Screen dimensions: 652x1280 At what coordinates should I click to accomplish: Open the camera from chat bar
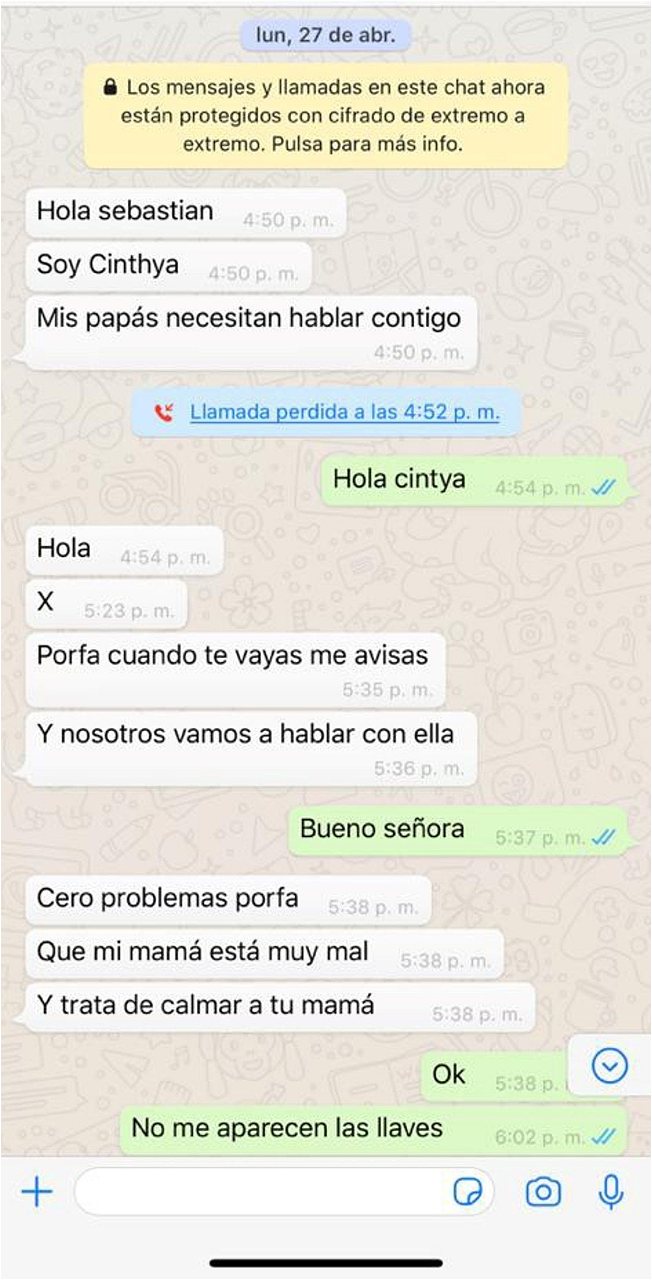point(543,1191)
